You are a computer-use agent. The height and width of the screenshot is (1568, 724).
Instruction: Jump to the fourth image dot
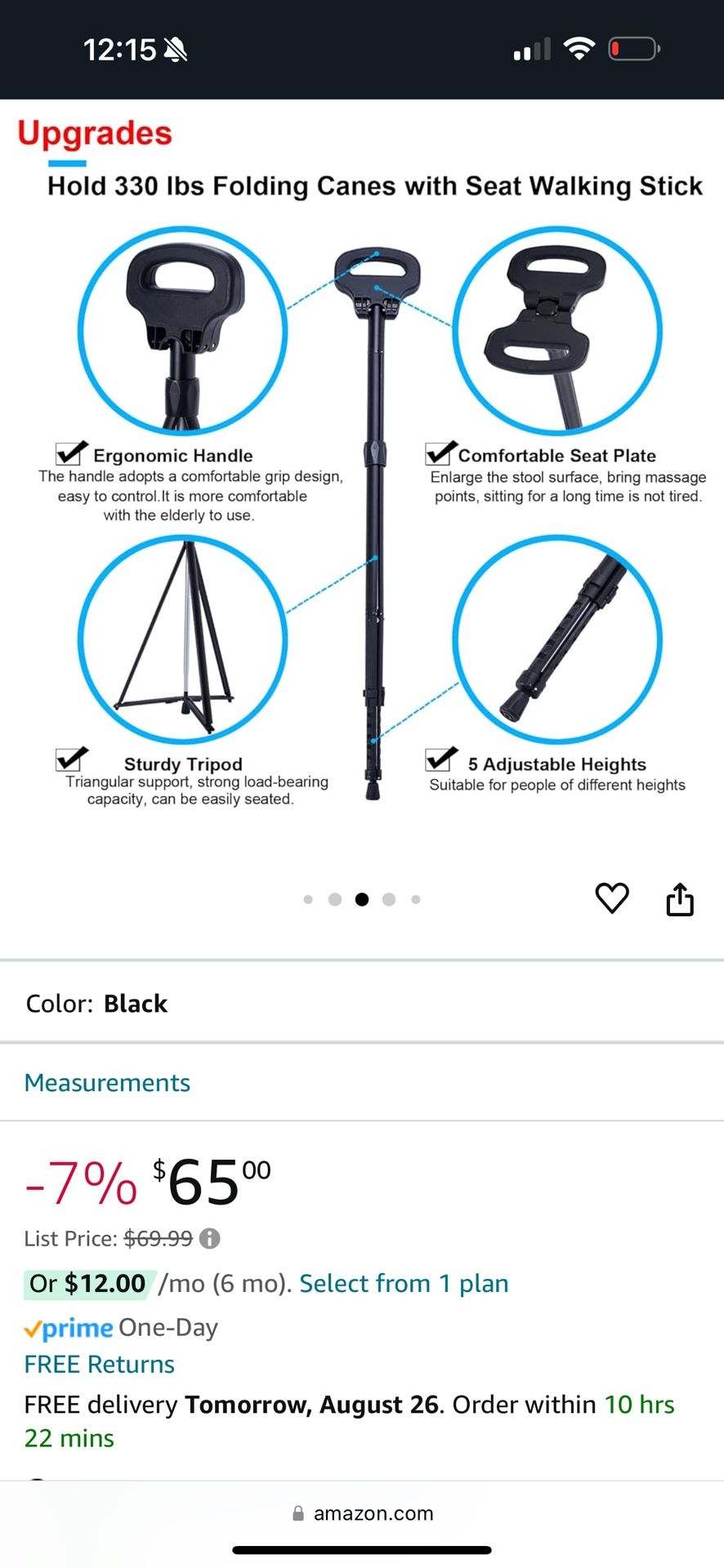389,899
